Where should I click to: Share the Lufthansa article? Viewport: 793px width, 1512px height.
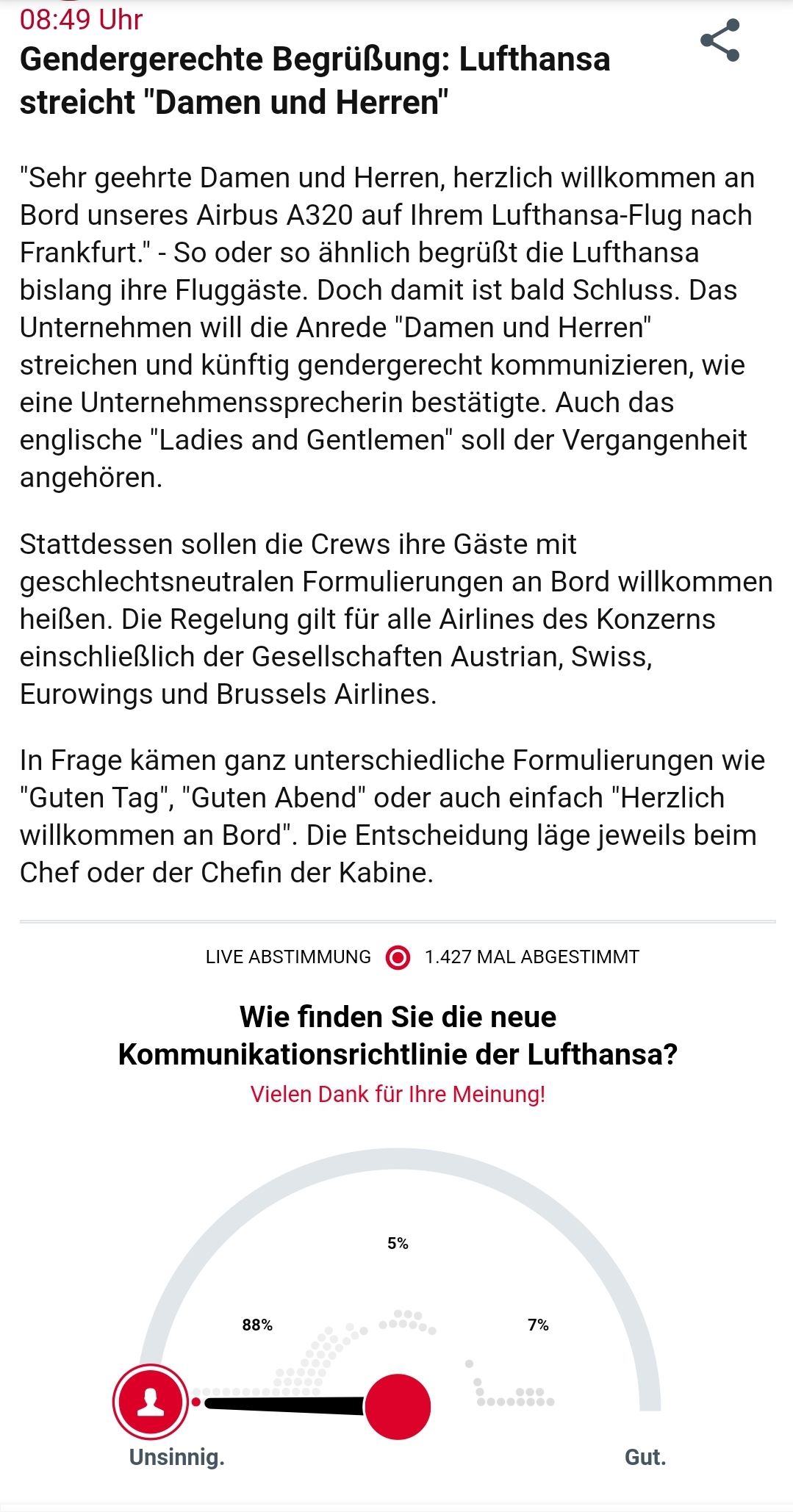pos(720,40)
